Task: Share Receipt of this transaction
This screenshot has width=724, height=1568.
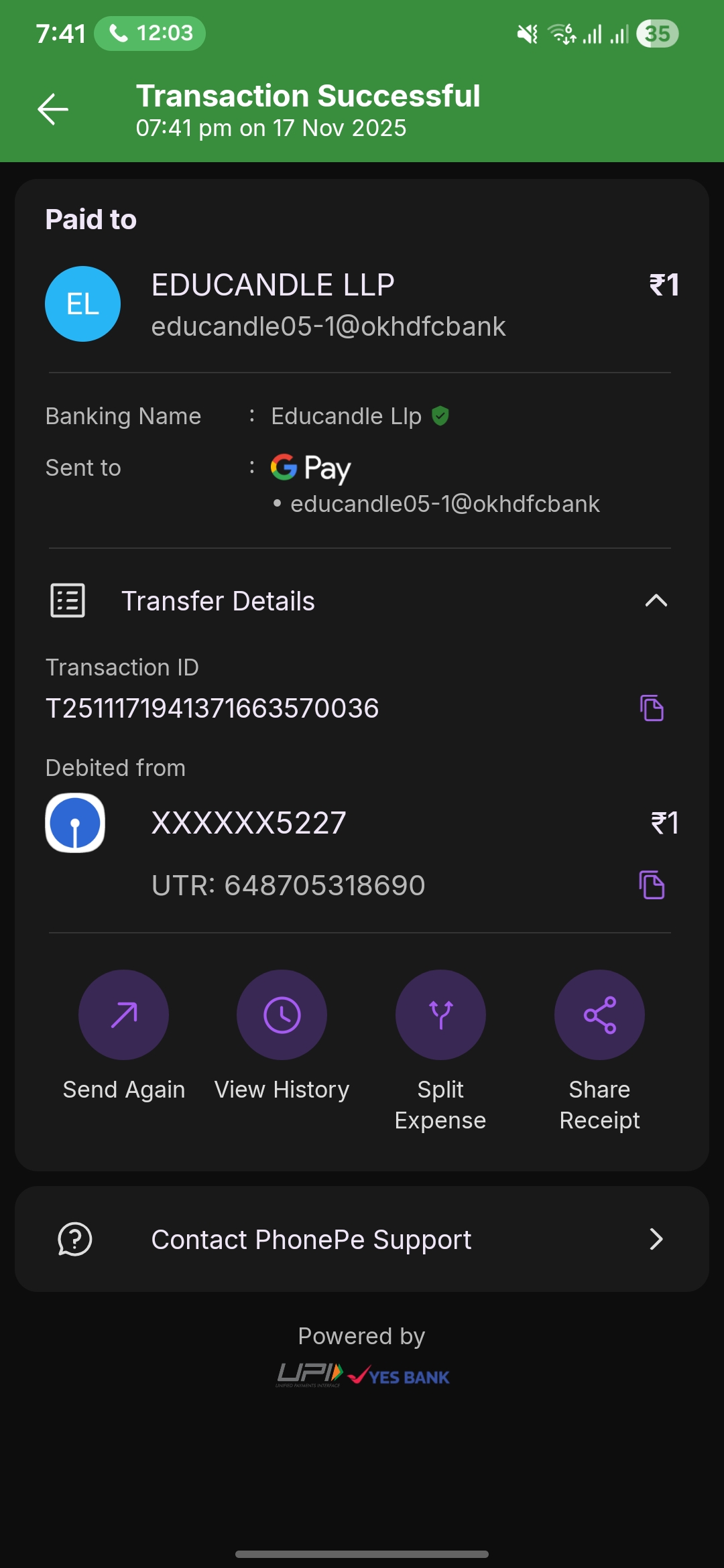Action: (599, 1015)
